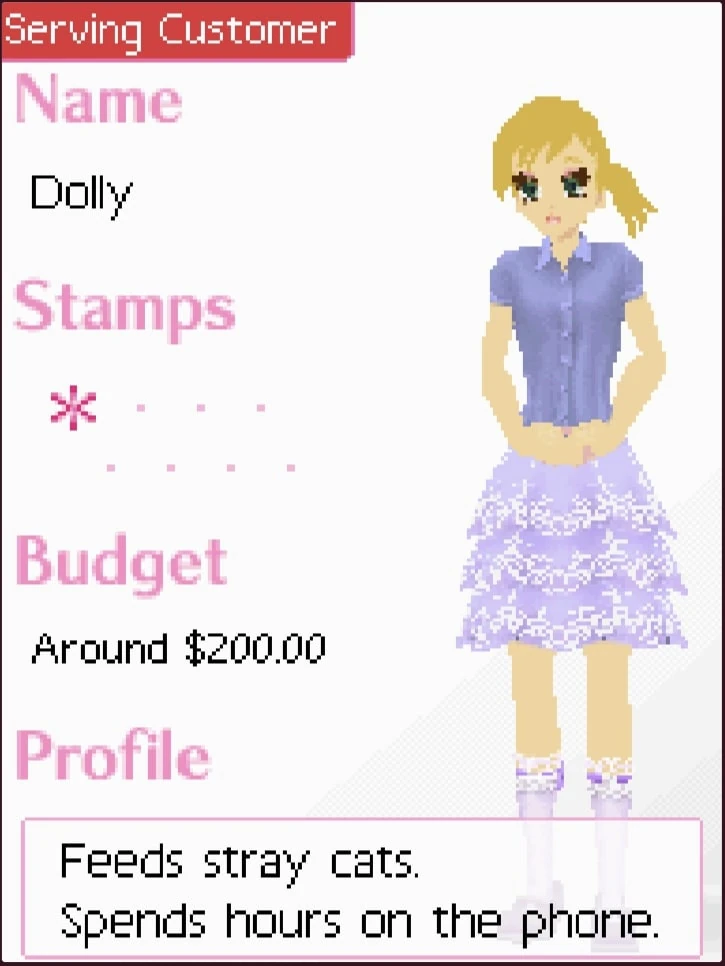Viewport: 725px width, 966px height.
Task: Collapse the Name section
Action: point(98,100)
